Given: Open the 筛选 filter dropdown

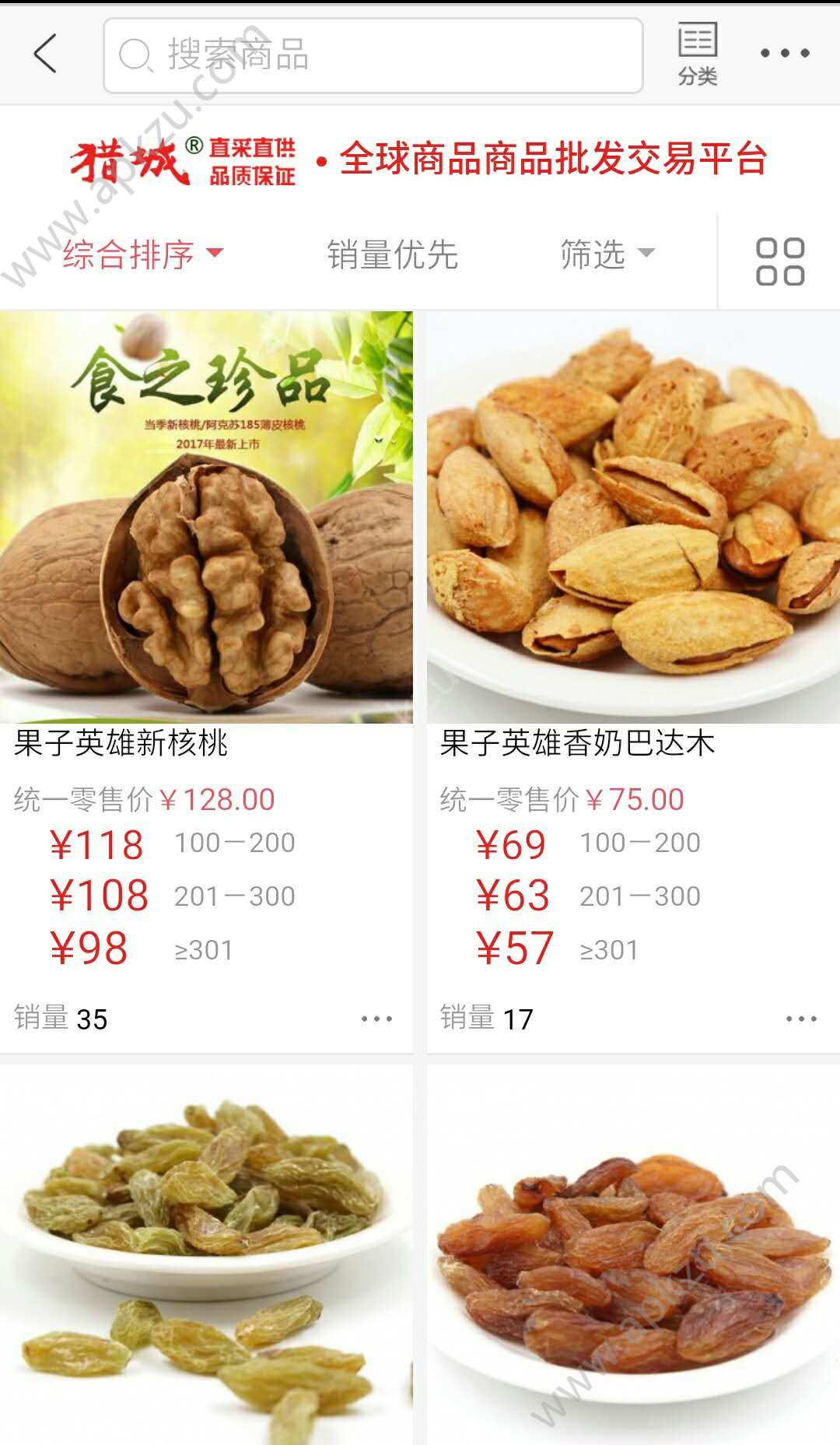Looking at the screenshot, I should [x=607, y=255].
